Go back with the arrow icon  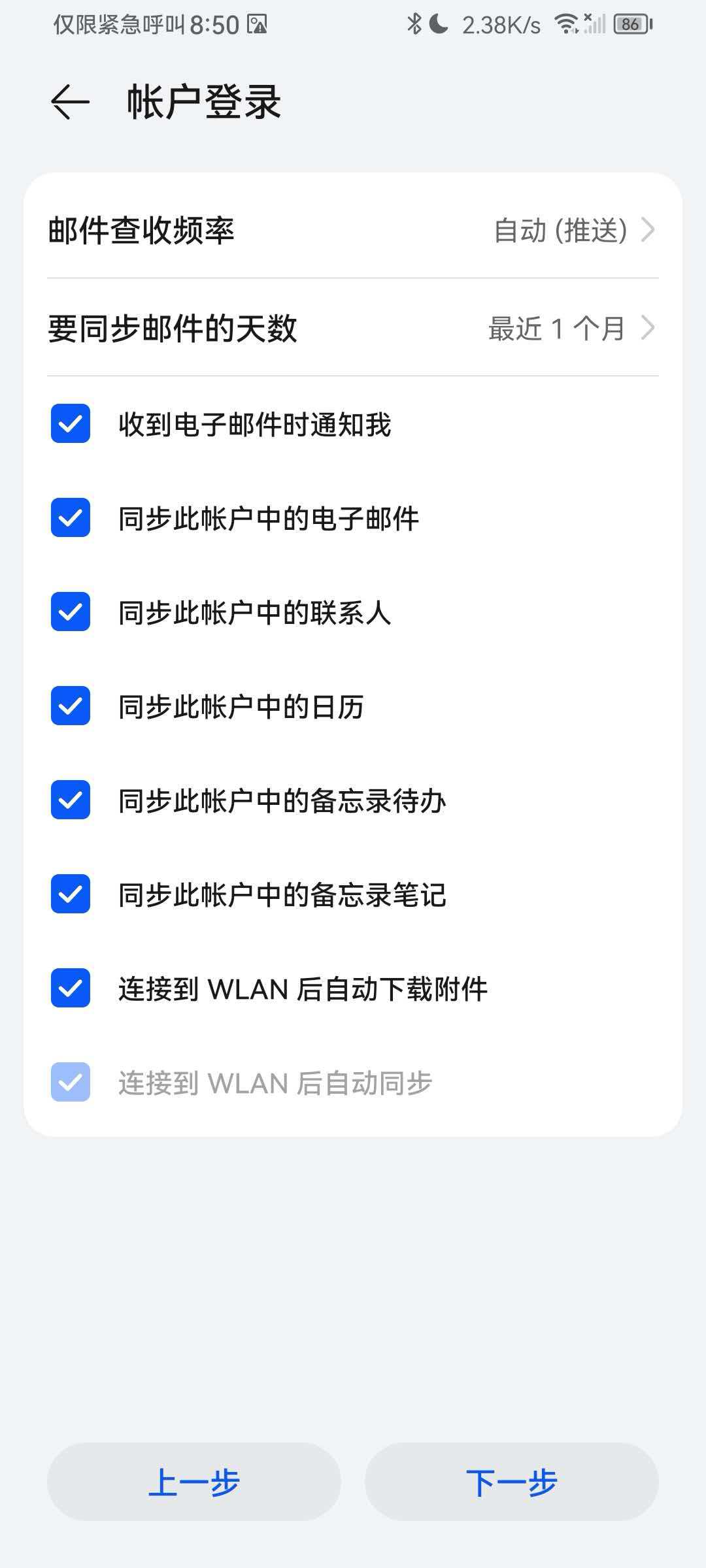(x=70, y=103)
